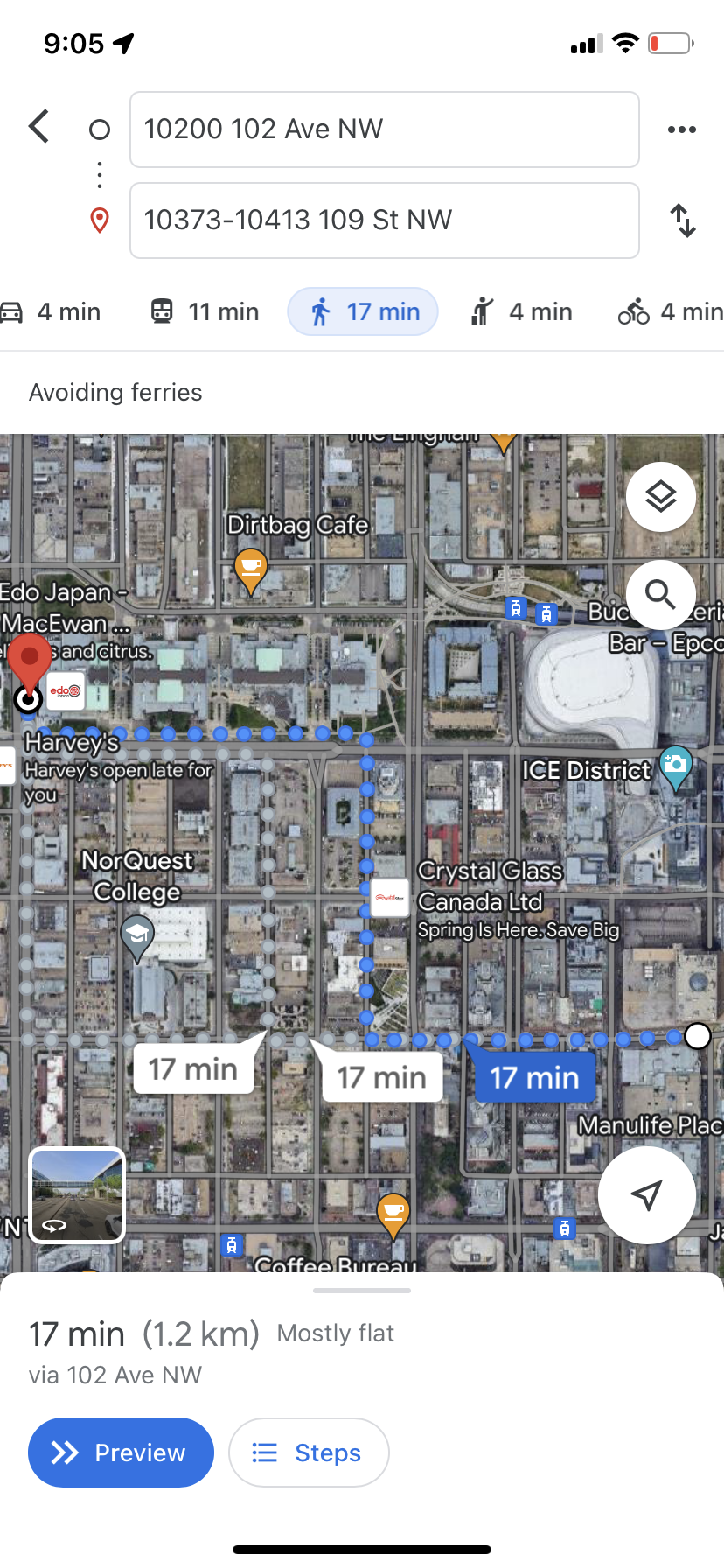
Task: Switch to ride services 4 min
Action: click(x=522, y=312)
